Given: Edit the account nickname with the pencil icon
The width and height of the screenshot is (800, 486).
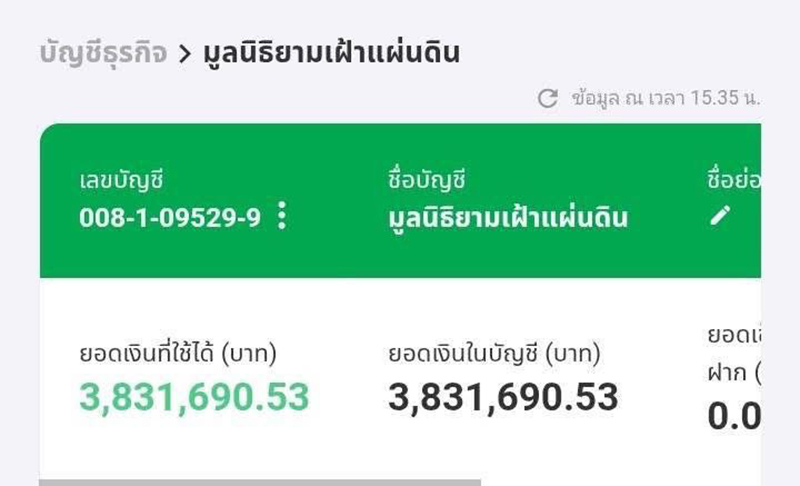Looking at the screenshot, I should pos(720,216).
